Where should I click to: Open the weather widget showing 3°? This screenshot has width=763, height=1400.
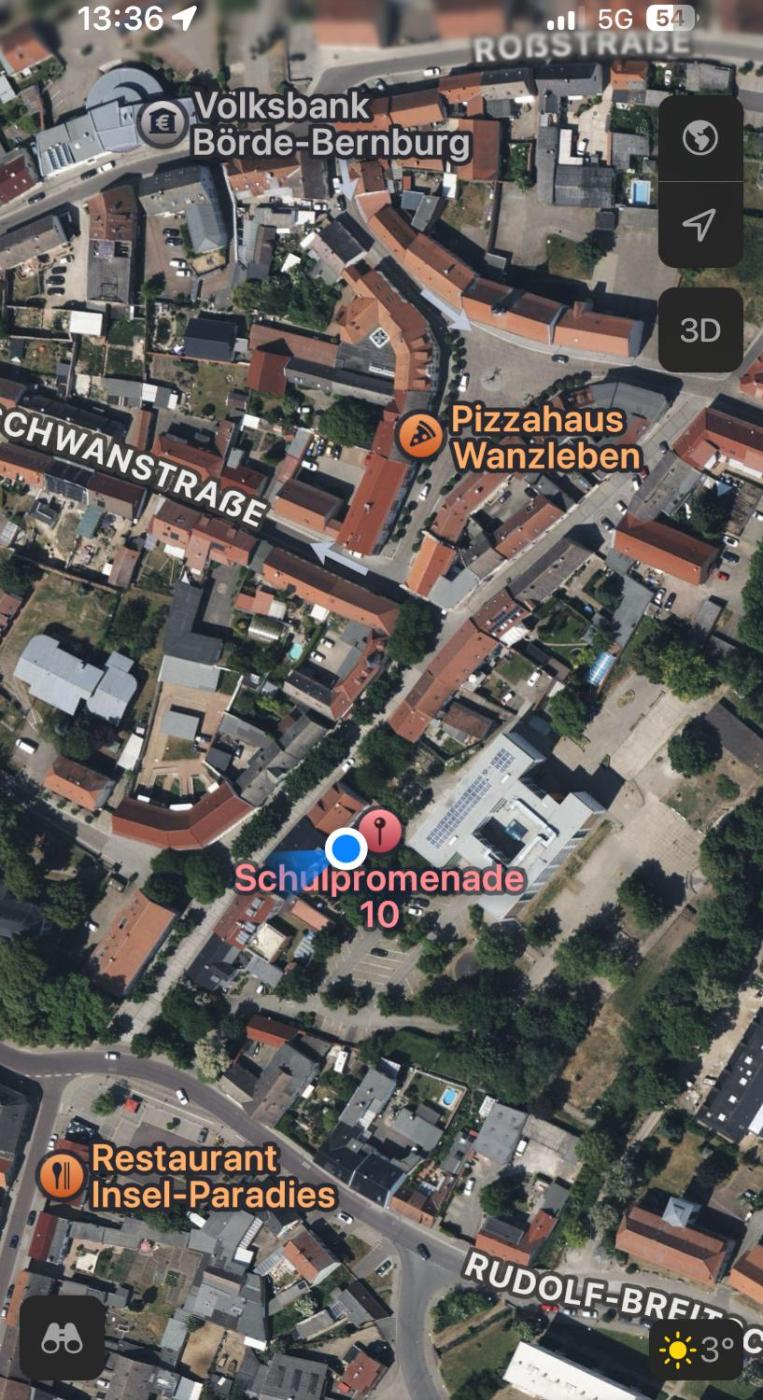point(697,1349)
